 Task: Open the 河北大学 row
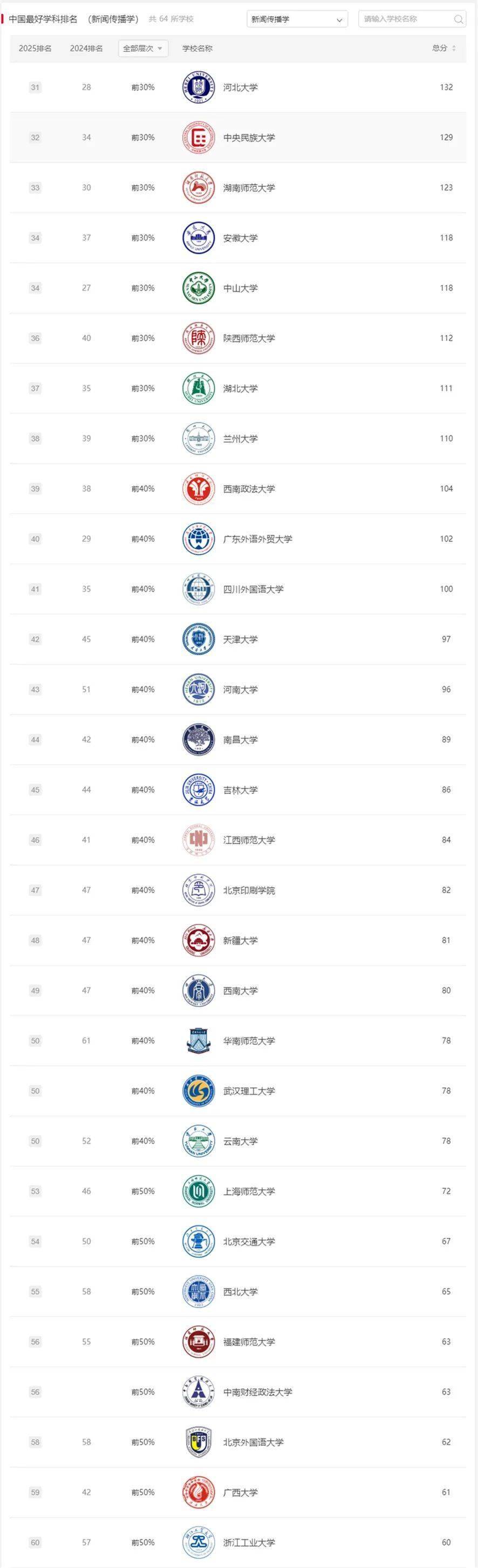(240, 87)
